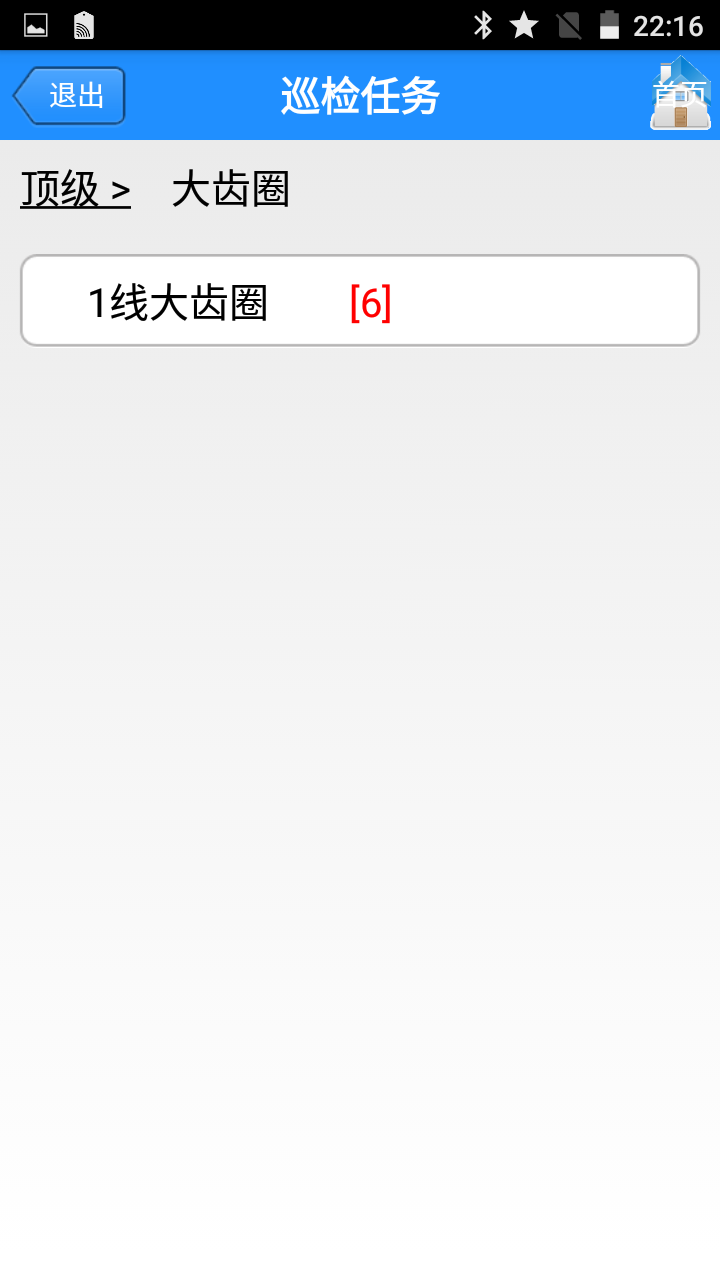Go to the 首页 home icon
The width and height of the screenshot is (720, 1280).
[681, 95]
